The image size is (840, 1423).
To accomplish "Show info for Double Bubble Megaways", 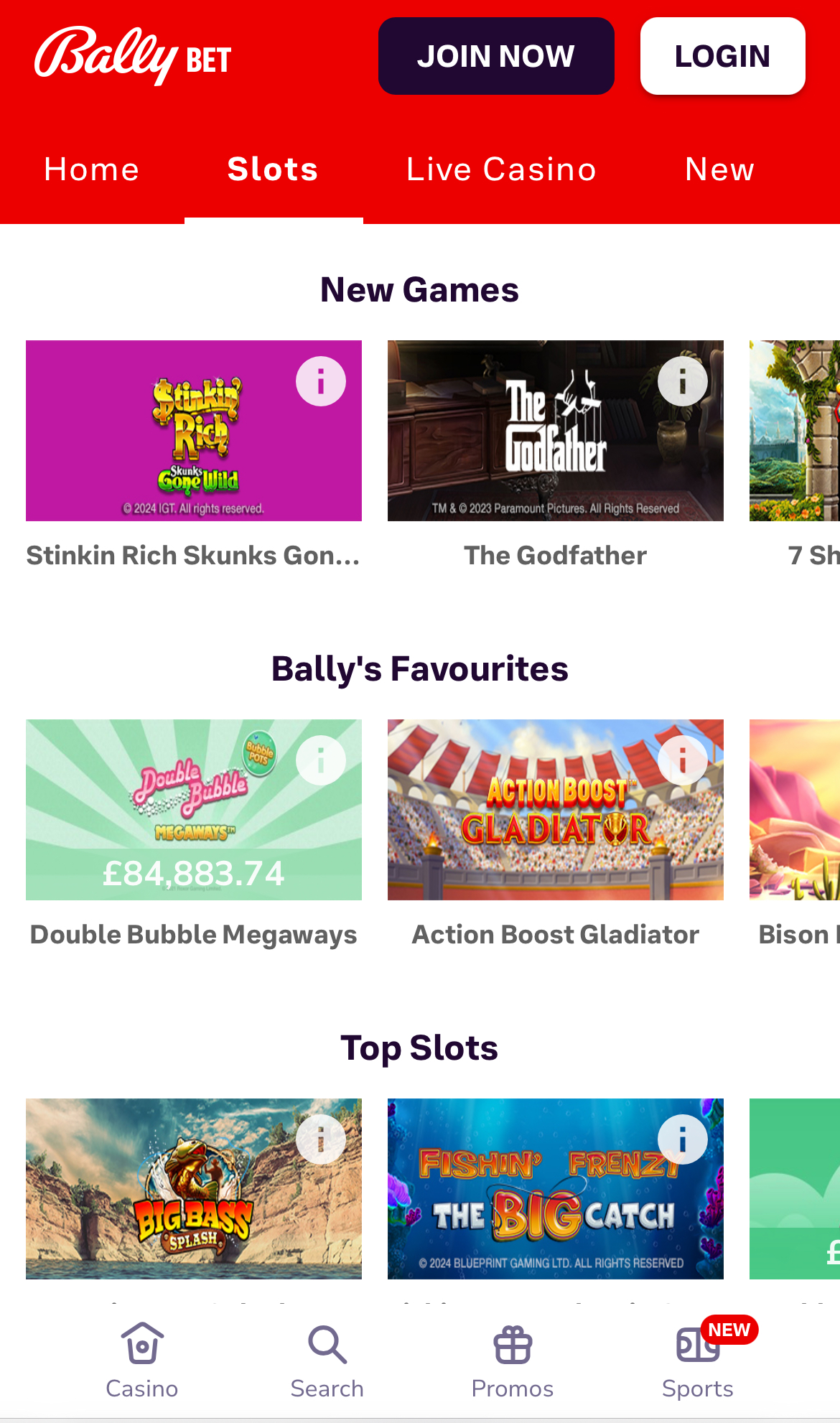I will (320, 760).
